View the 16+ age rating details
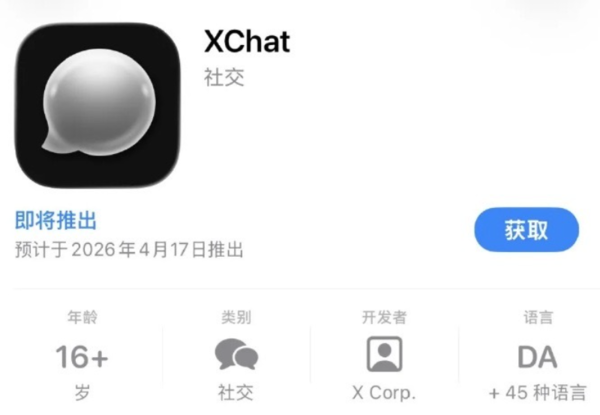This screenshot has height=415, width=600. click(x=81, y=357)
